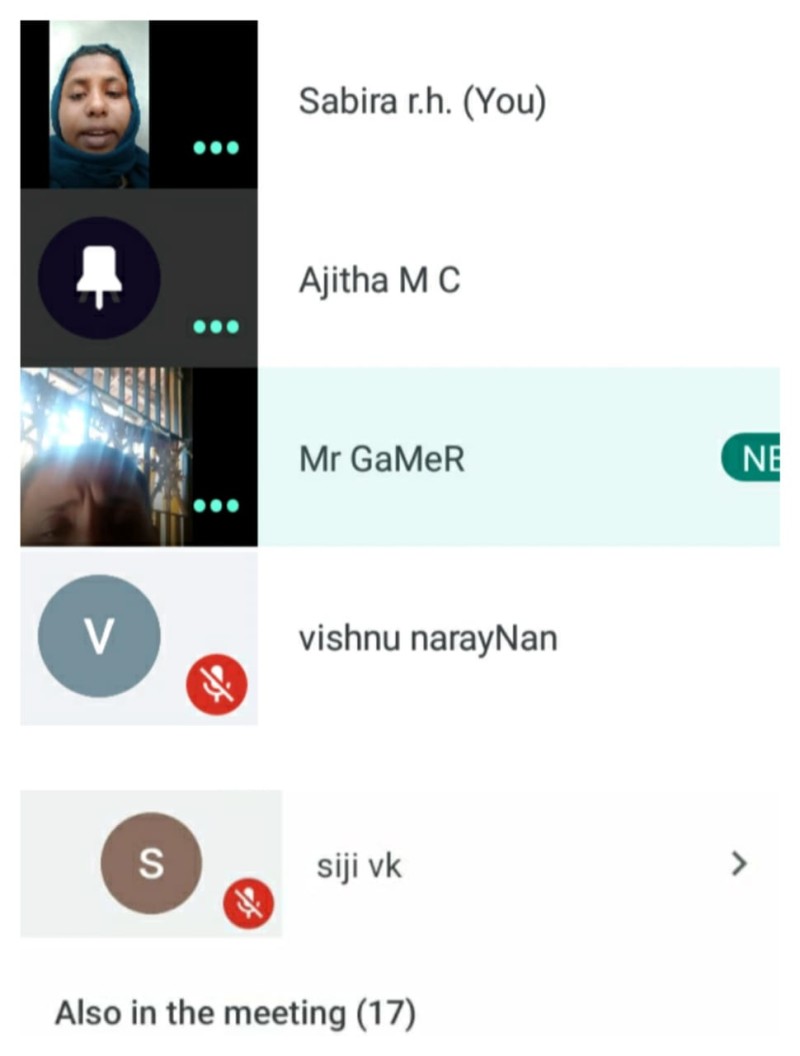Open Sabira r.h. participant row
The image size is (800, 1056).
[422, 103]
